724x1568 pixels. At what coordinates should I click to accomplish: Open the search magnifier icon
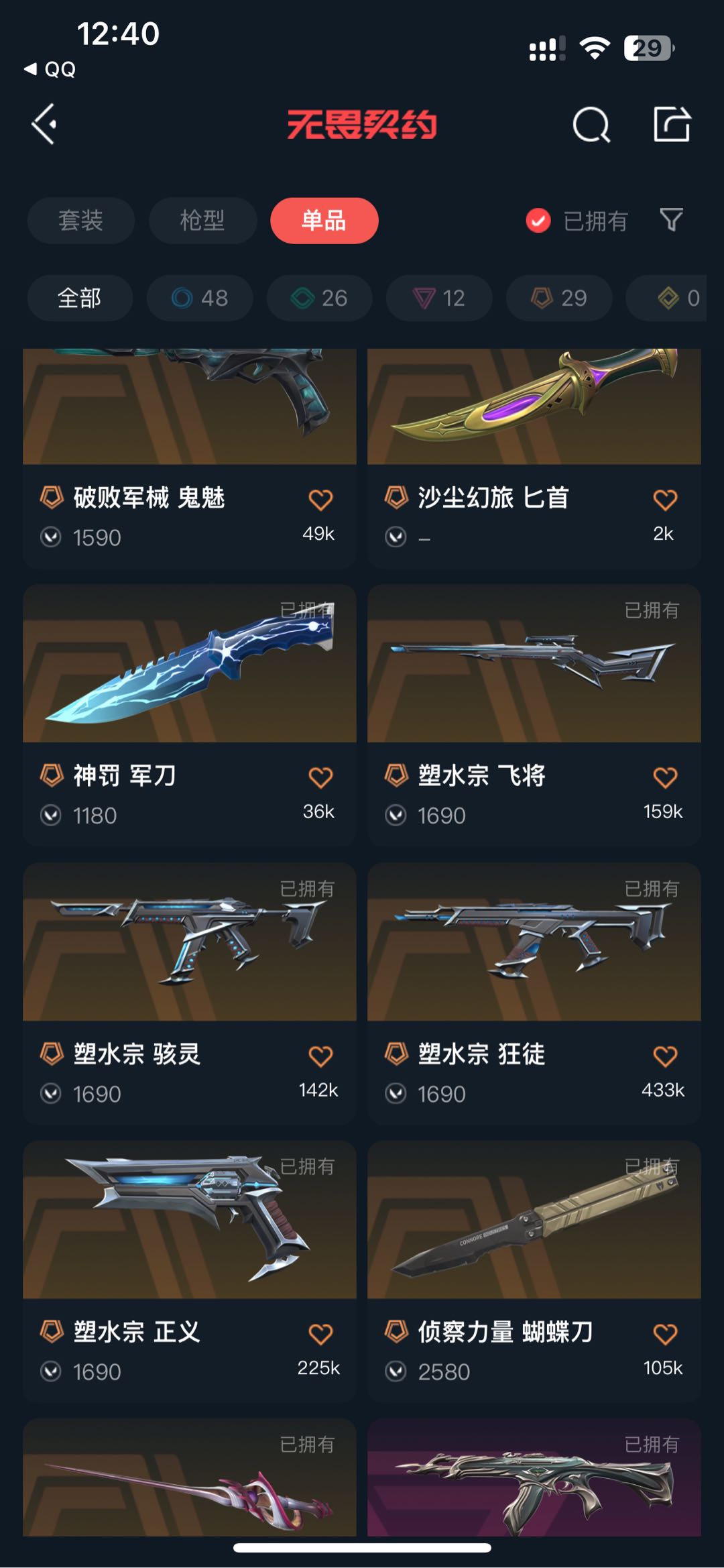(x=591, y=125)
